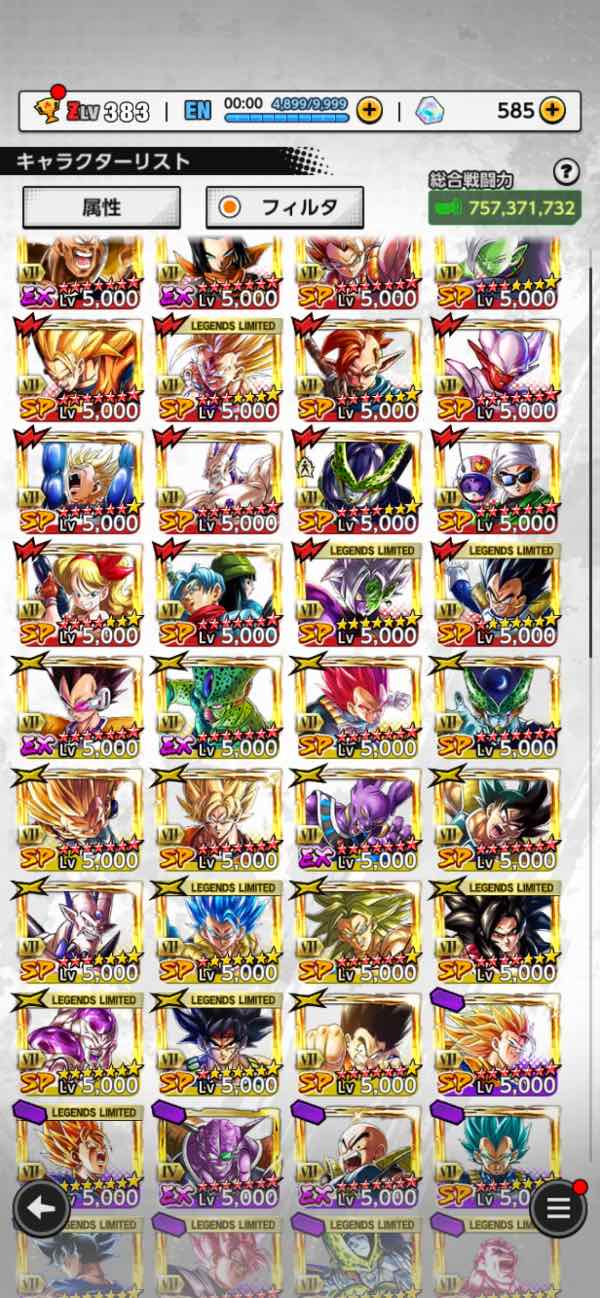
Task: Open the red-haired Super Saiyan God Vegeta card
Action: [x=356, y=706]
